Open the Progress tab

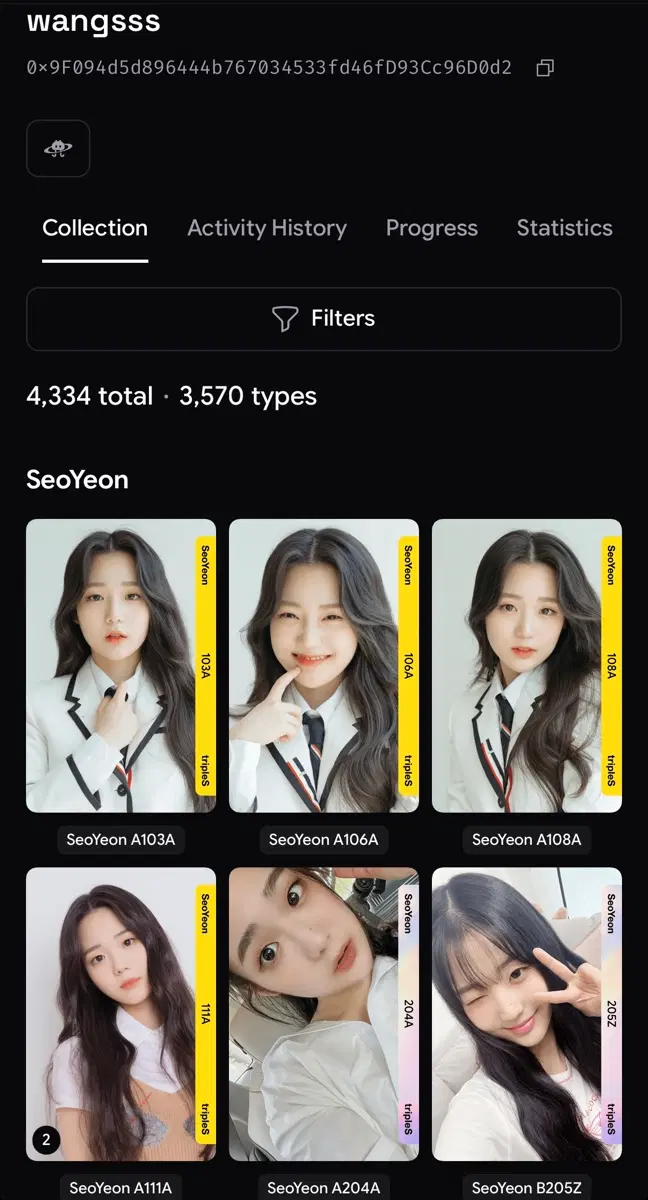click(432, 228)
